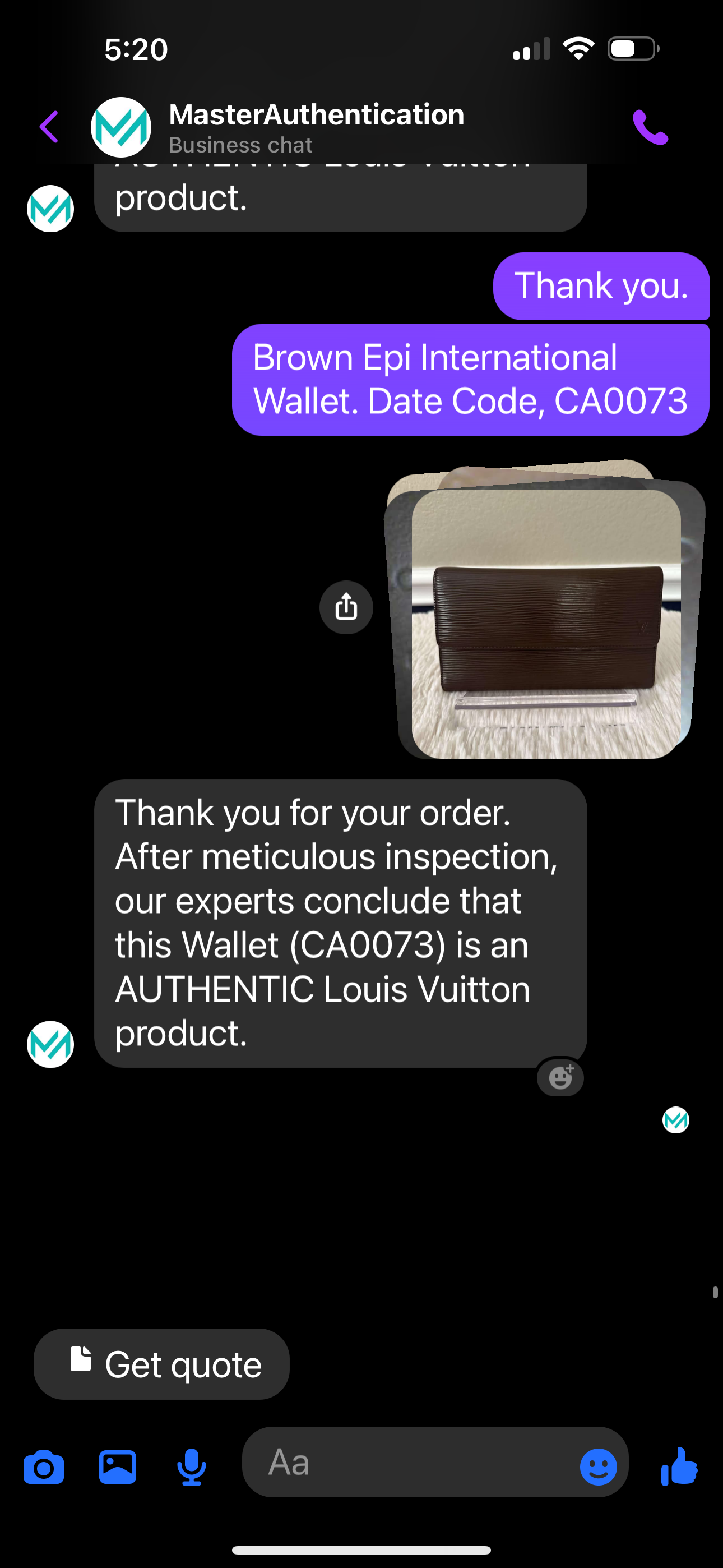Share the sent wallet photos
The height and width of the screenshot is (1568, 723).
(346, 607)
